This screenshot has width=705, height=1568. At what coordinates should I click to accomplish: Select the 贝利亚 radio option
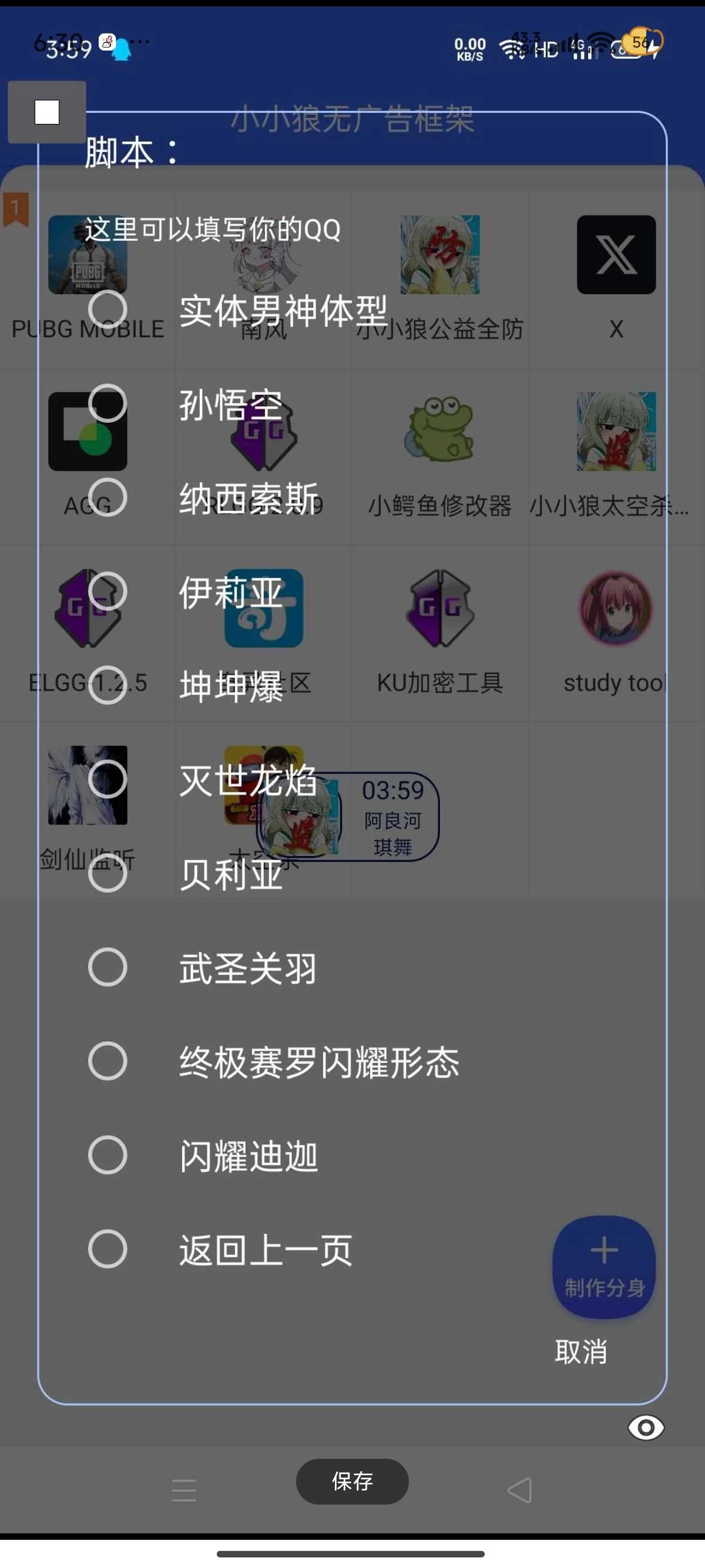tap(108, 873)
